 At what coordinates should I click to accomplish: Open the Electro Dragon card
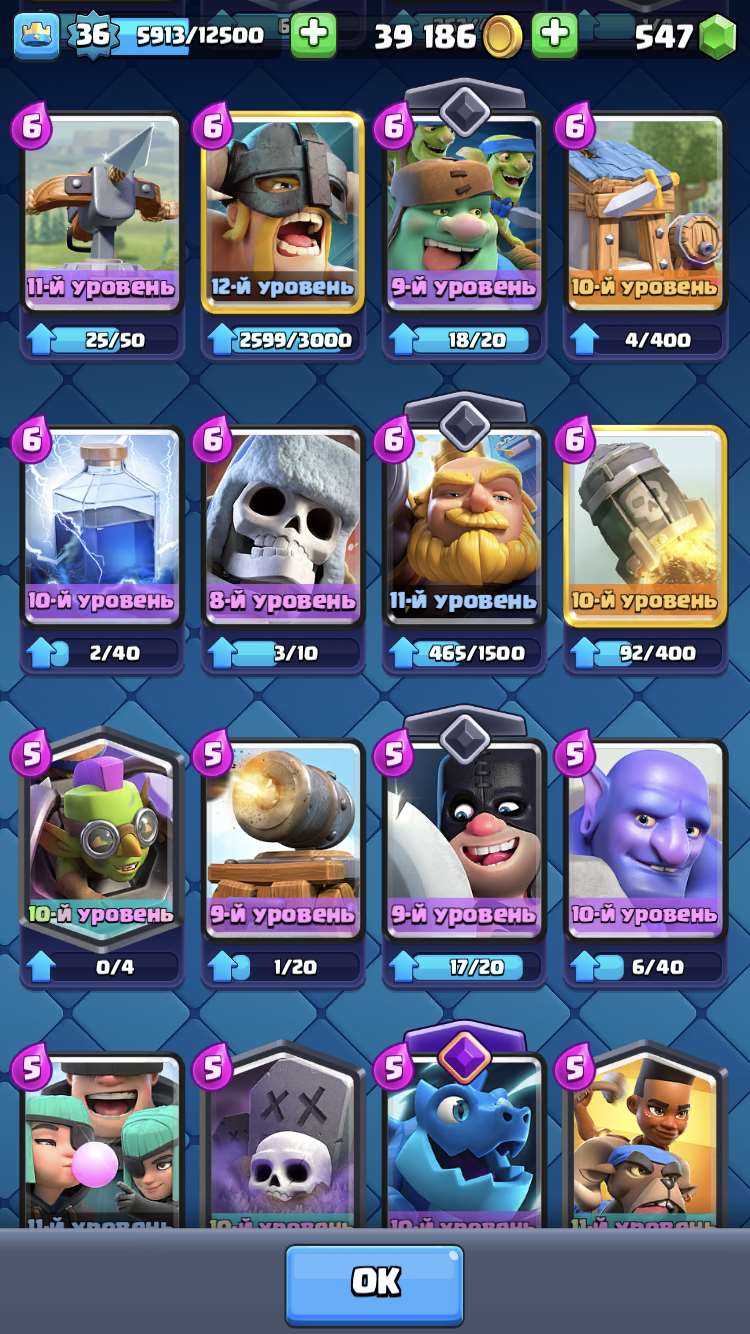464,1140
